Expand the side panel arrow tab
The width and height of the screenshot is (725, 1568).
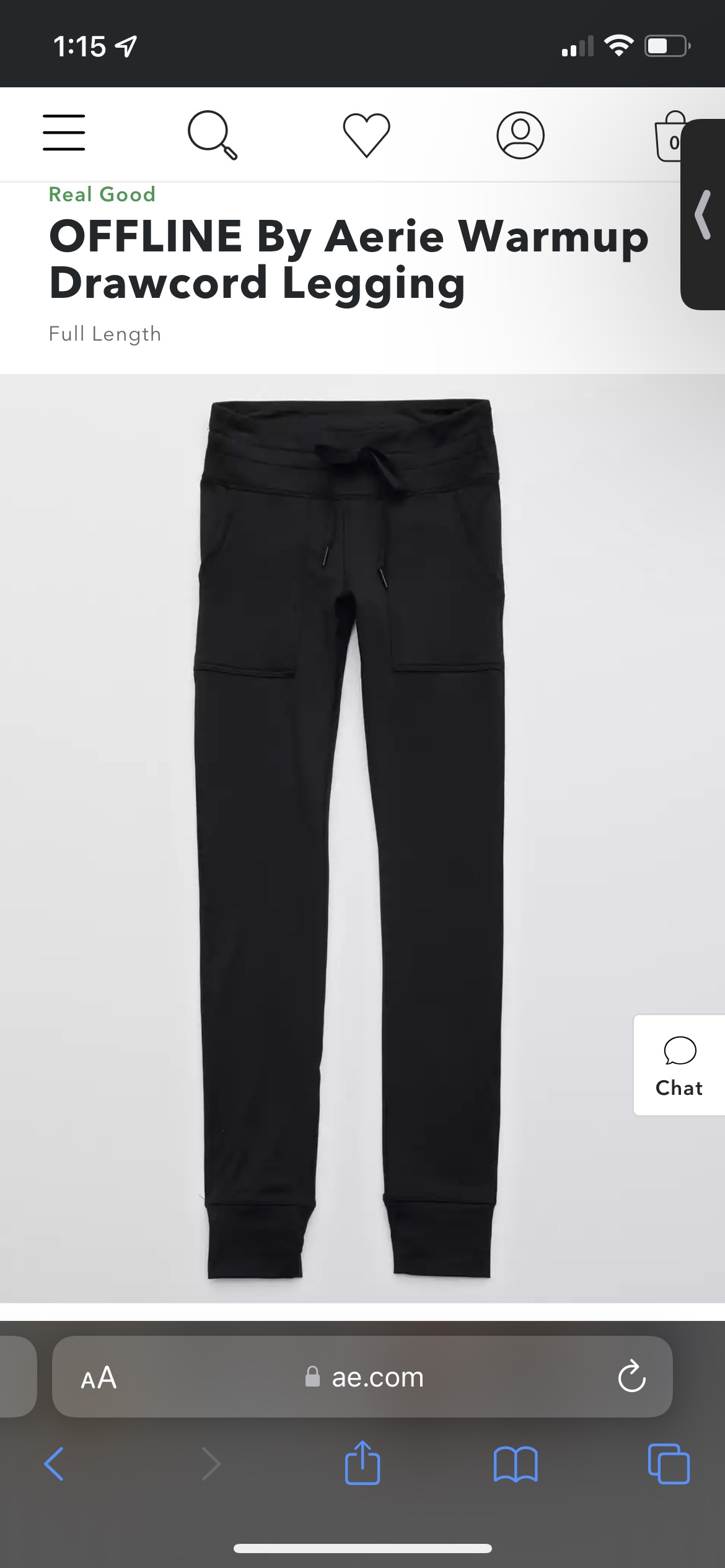703,214
